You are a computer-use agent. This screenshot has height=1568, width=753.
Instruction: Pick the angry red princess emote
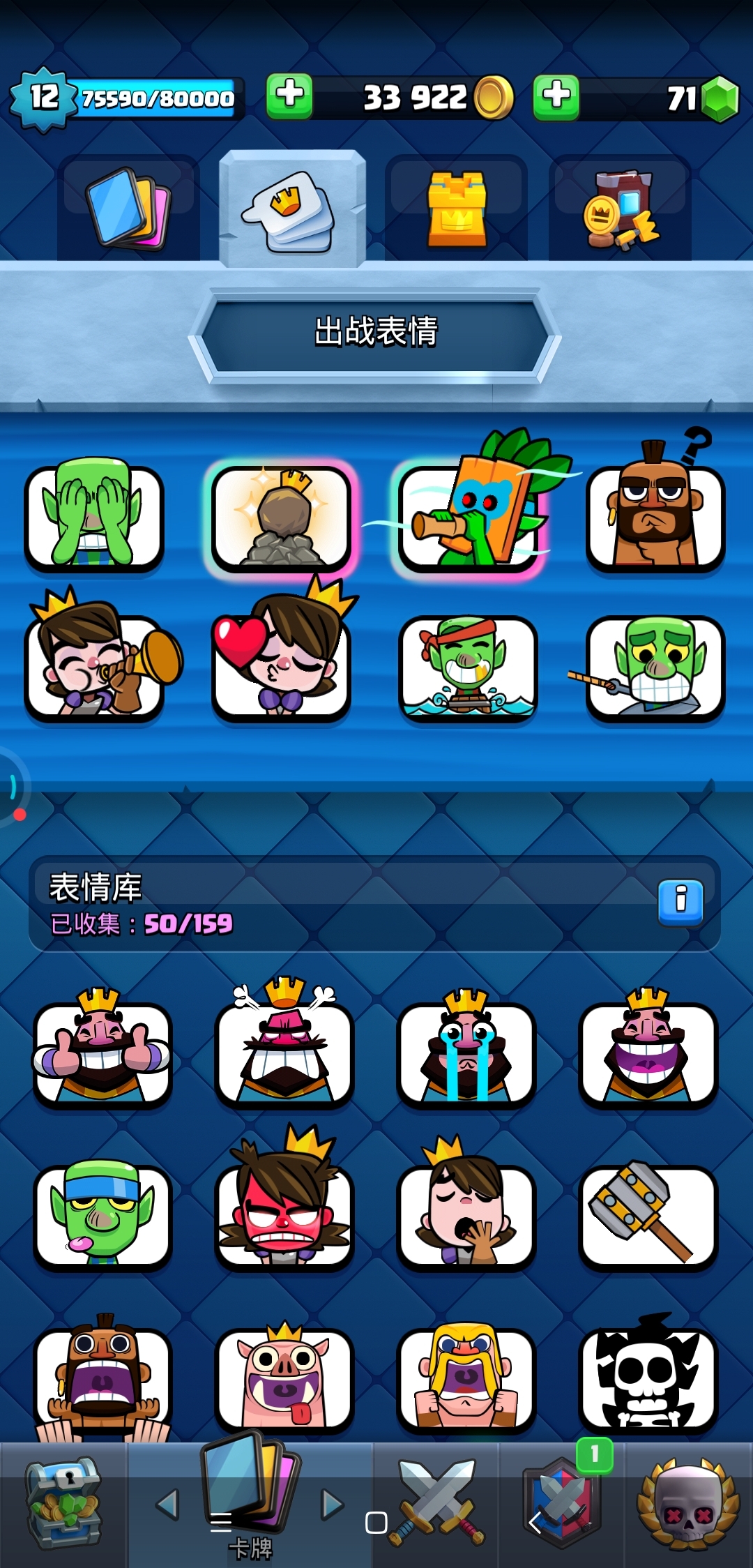coord(284,1214)
